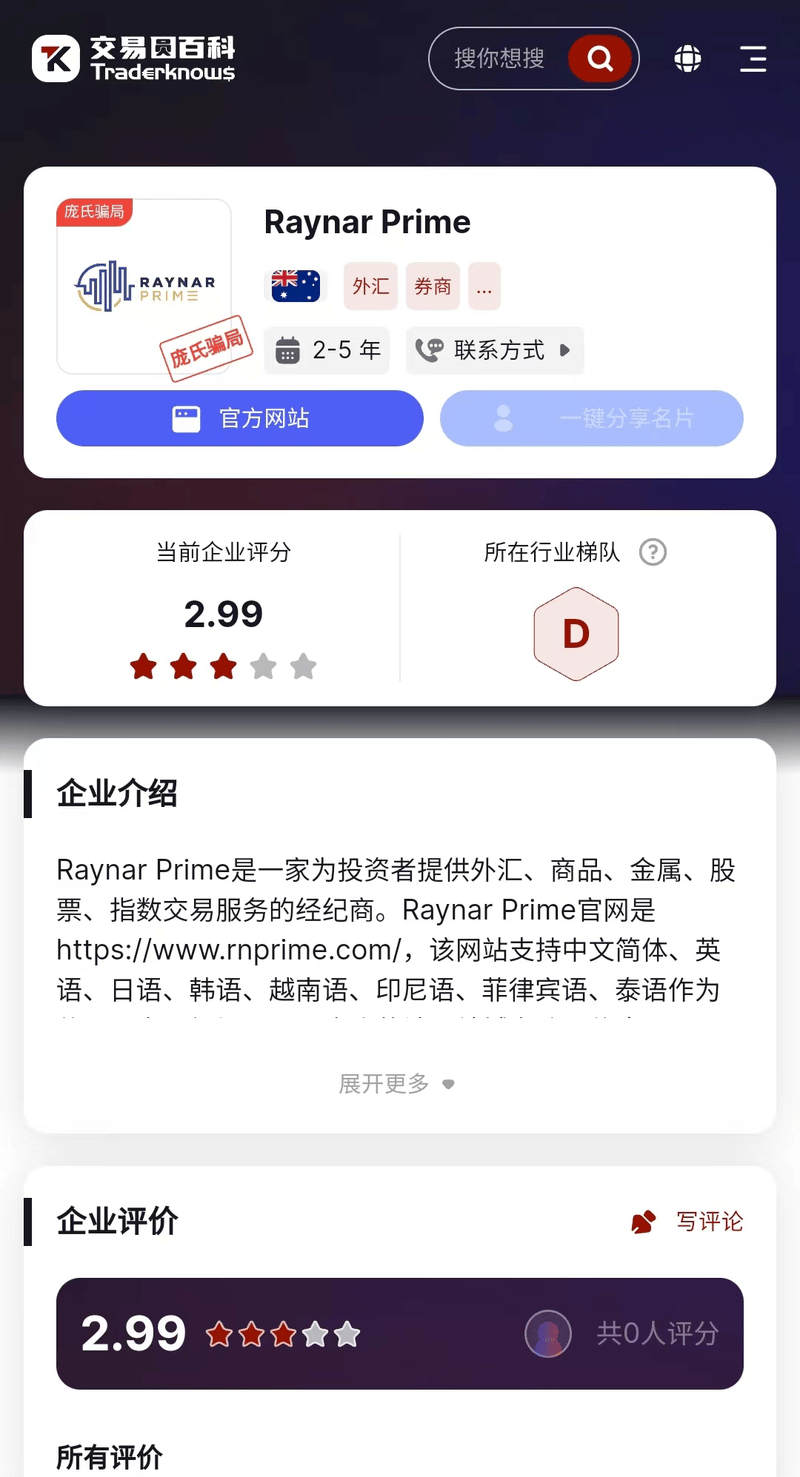This screenshot has width=800, height=1477.
Task: Expand the introduction with 展开更多
Action: 398,1084
